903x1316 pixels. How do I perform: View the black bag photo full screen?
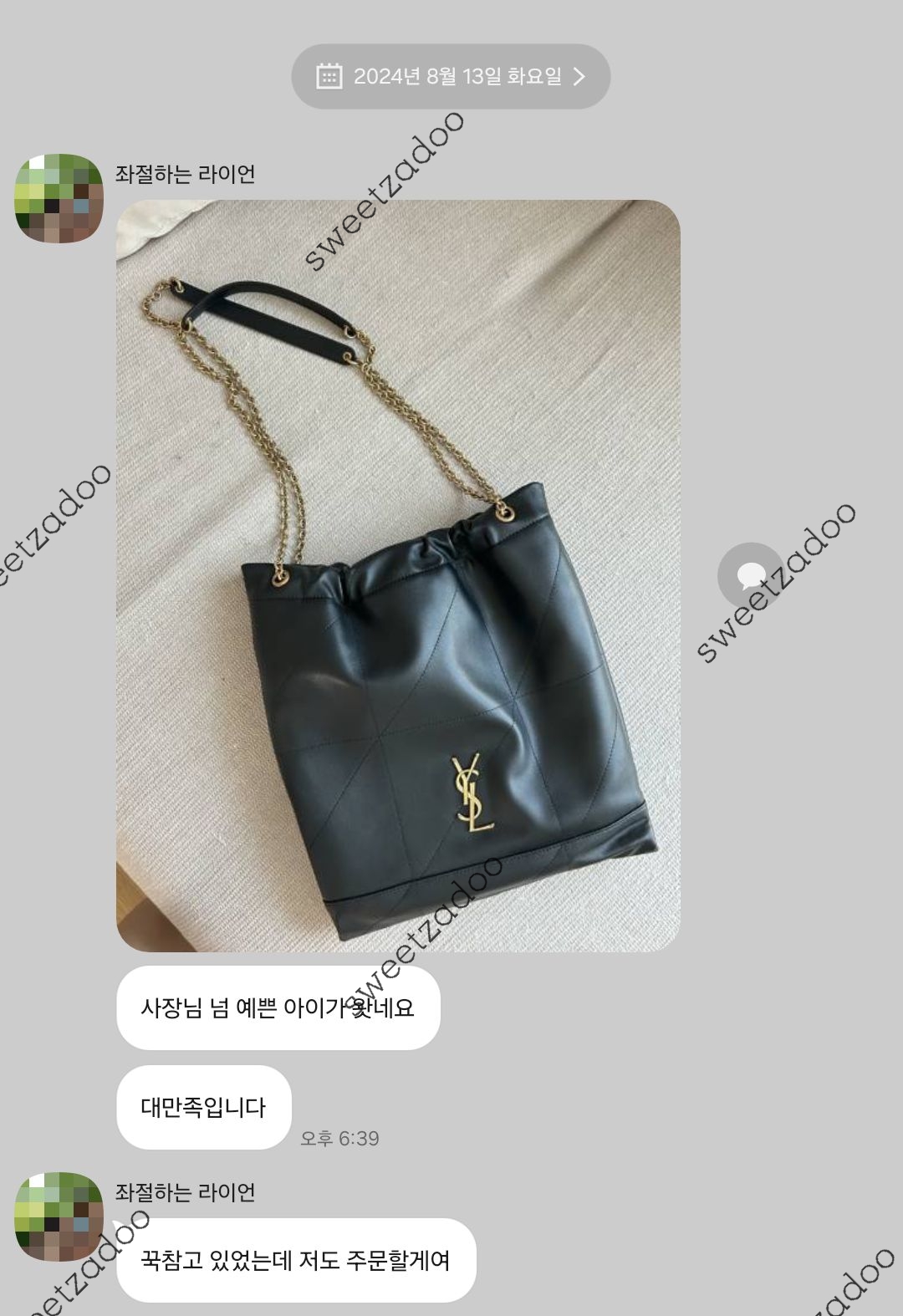pyautogui.click(x=398, y=575)
